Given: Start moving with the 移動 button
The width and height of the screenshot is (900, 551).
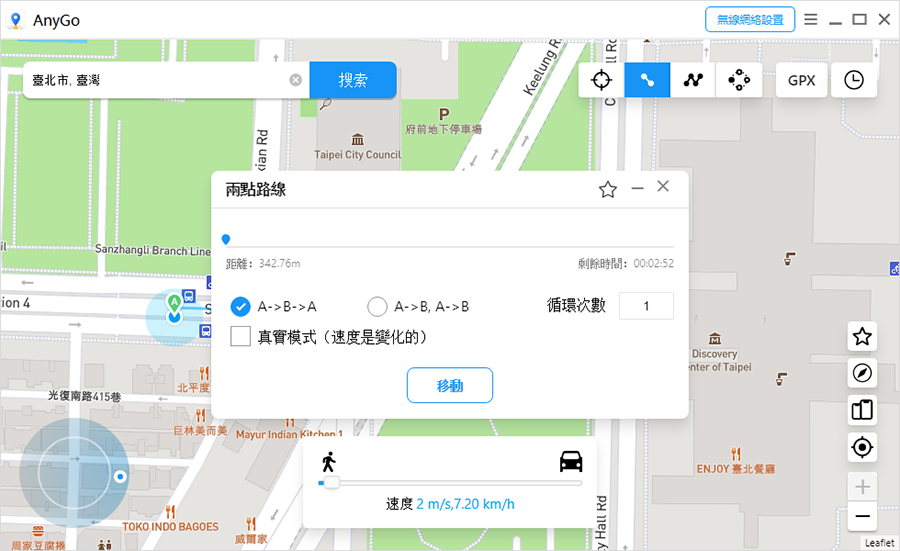Looking at the screenshot, I should point(449,386).
